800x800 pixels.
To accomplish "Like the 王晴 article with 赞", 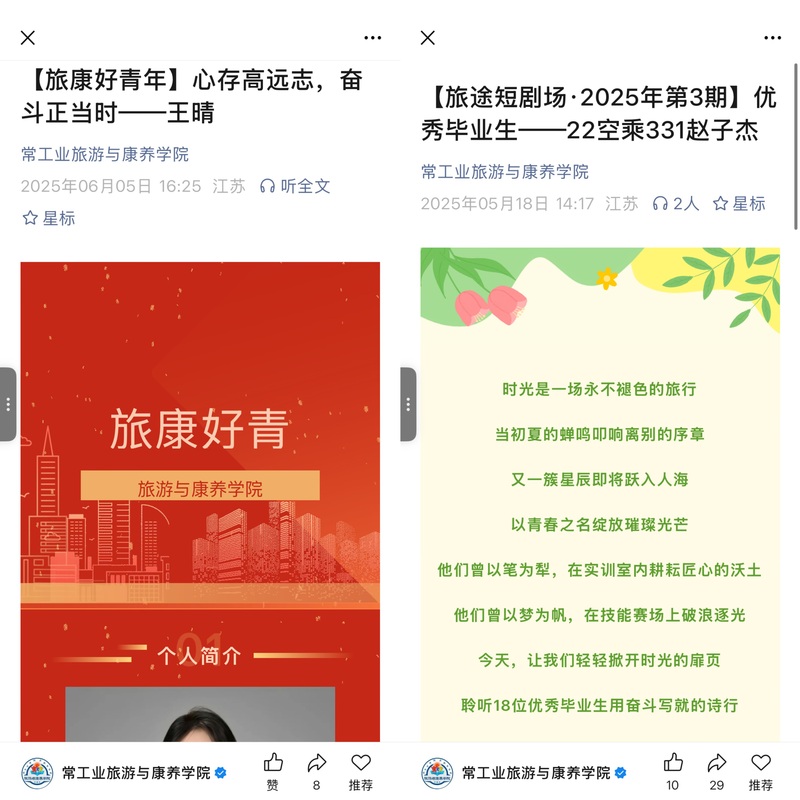I will tap(273, 770).
